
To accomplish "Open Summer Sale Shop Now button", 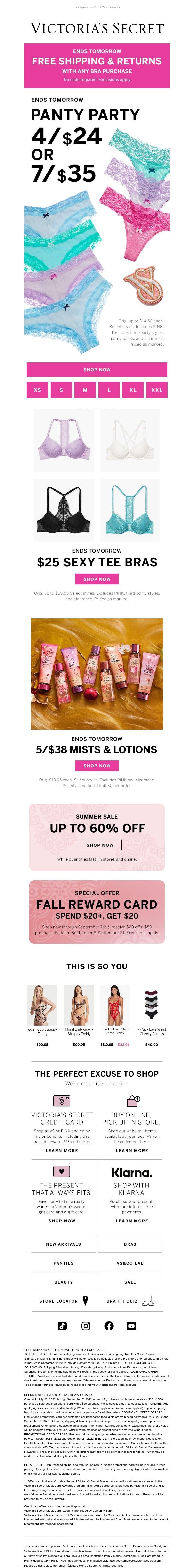I will coord(100,845).
